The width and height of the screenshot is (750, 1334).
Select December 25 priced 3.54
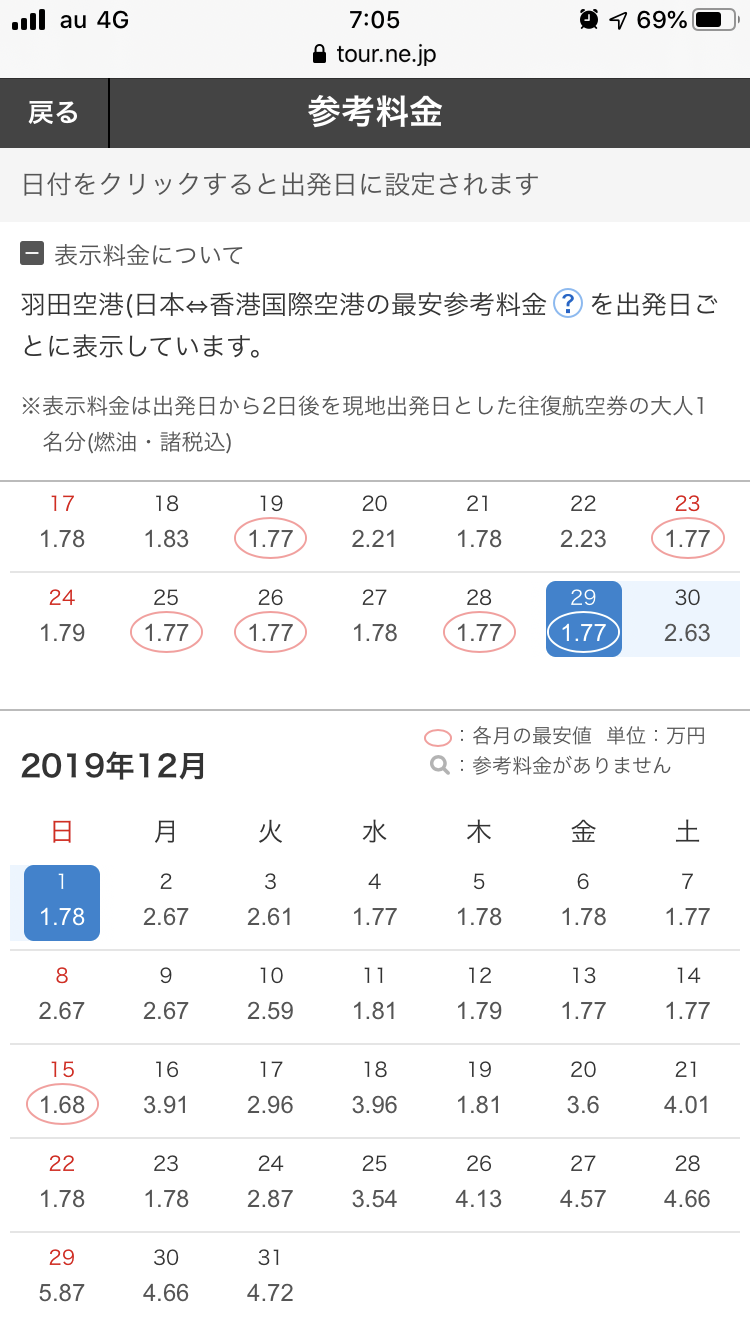[375, 1184]
